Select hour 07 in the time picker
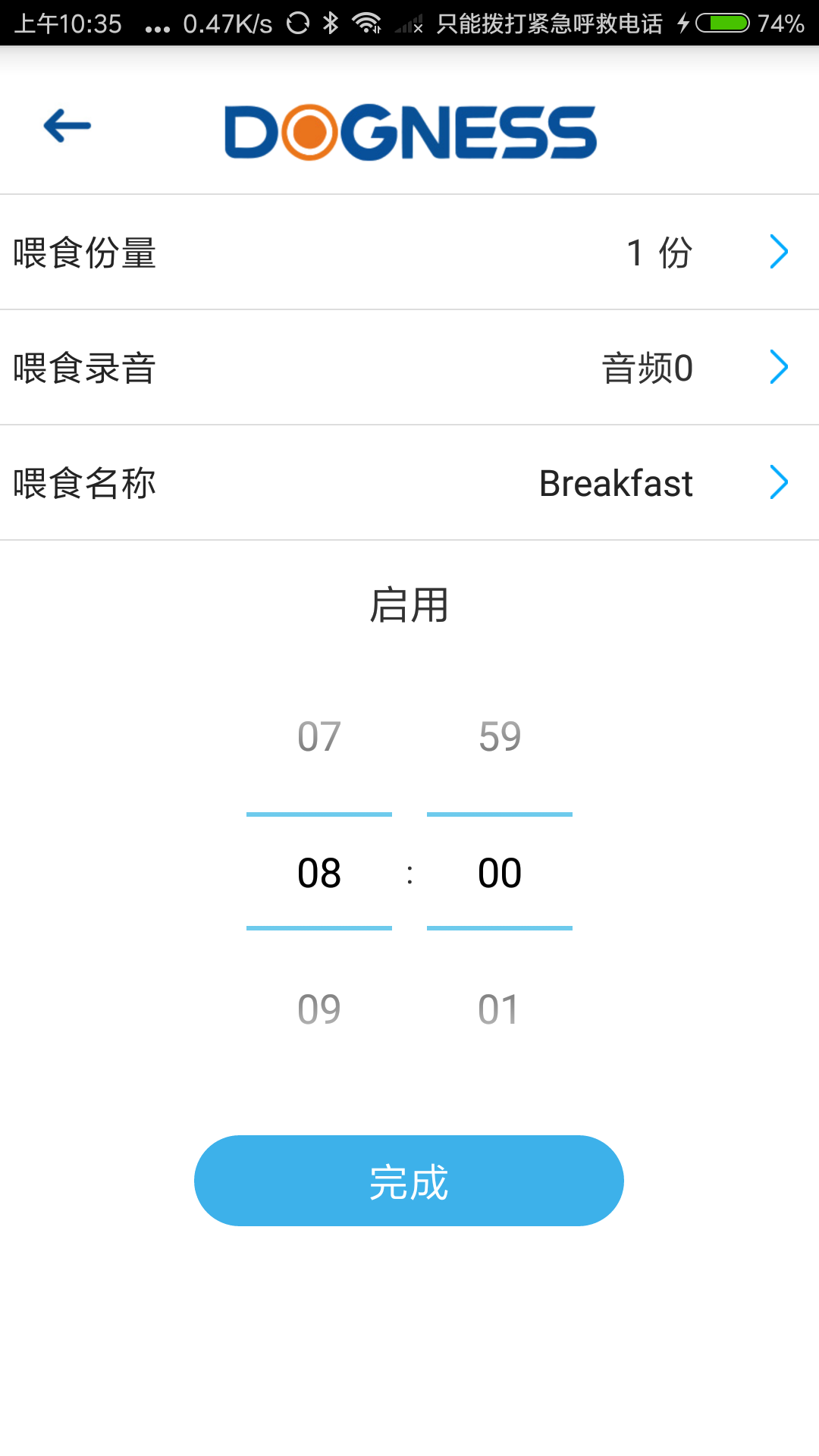The image size is (819, 1456). click(319, 736)
